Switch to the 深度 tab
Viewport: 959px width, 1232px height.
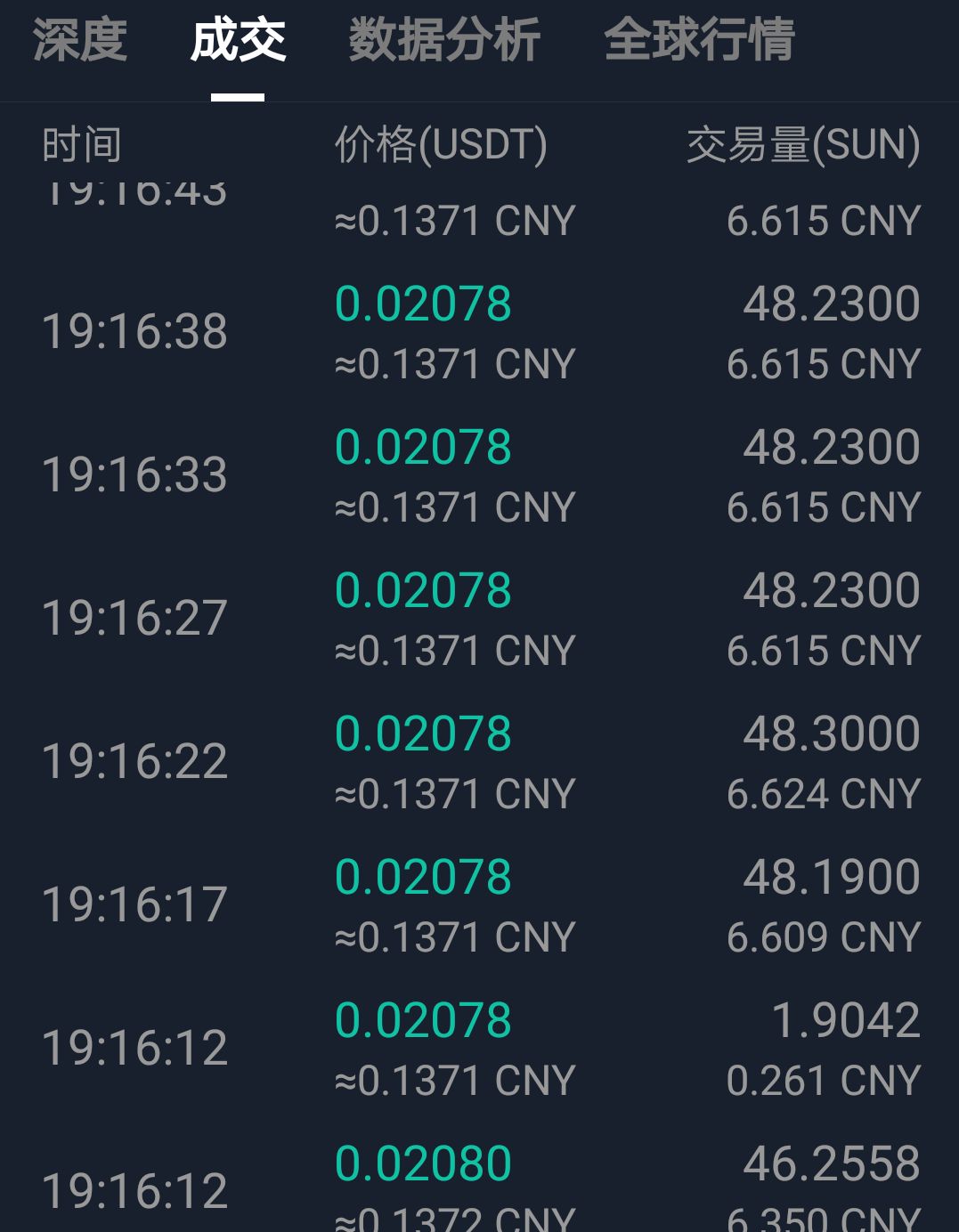pyautogui.click(x=80, y=41)
